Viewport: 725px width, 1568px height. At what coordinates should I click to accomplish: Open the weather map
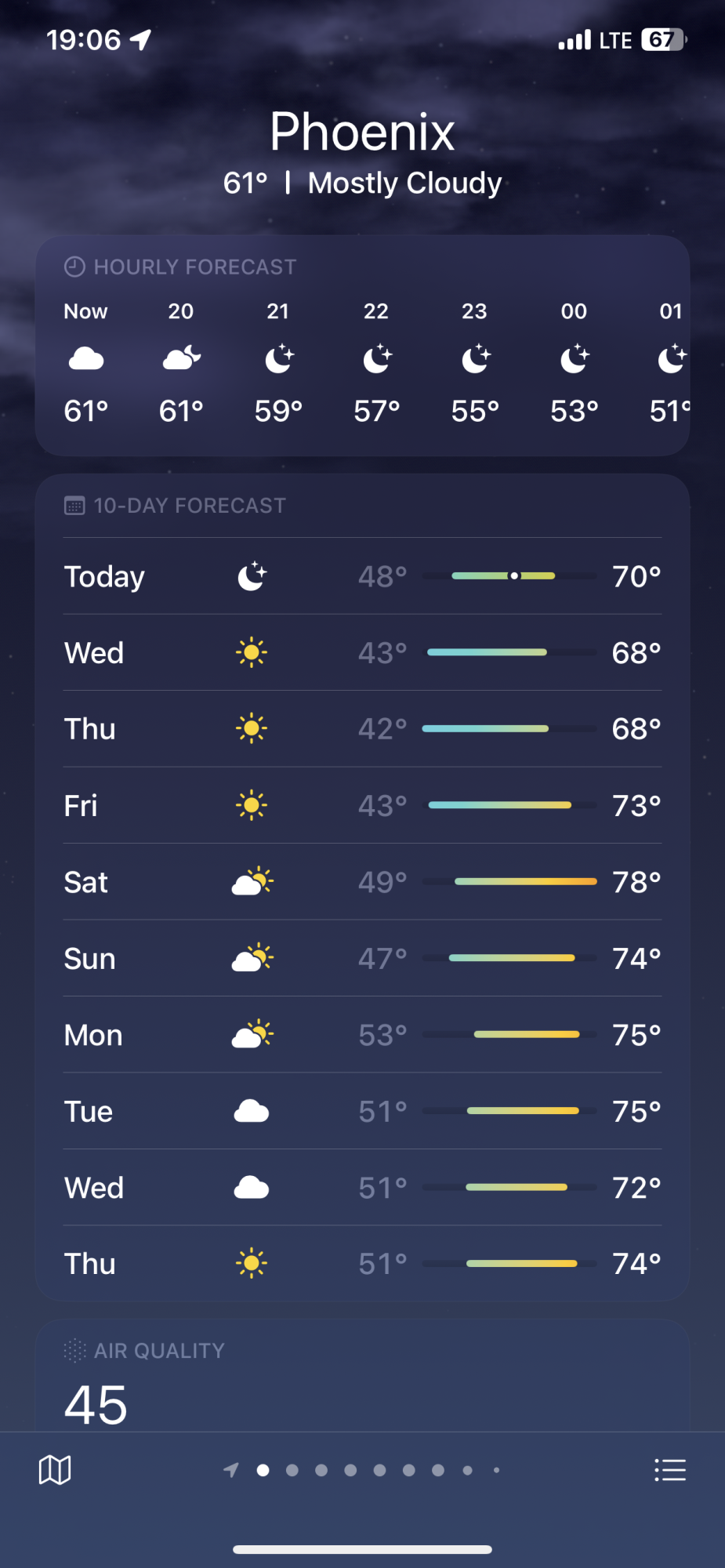point(55,1470)
